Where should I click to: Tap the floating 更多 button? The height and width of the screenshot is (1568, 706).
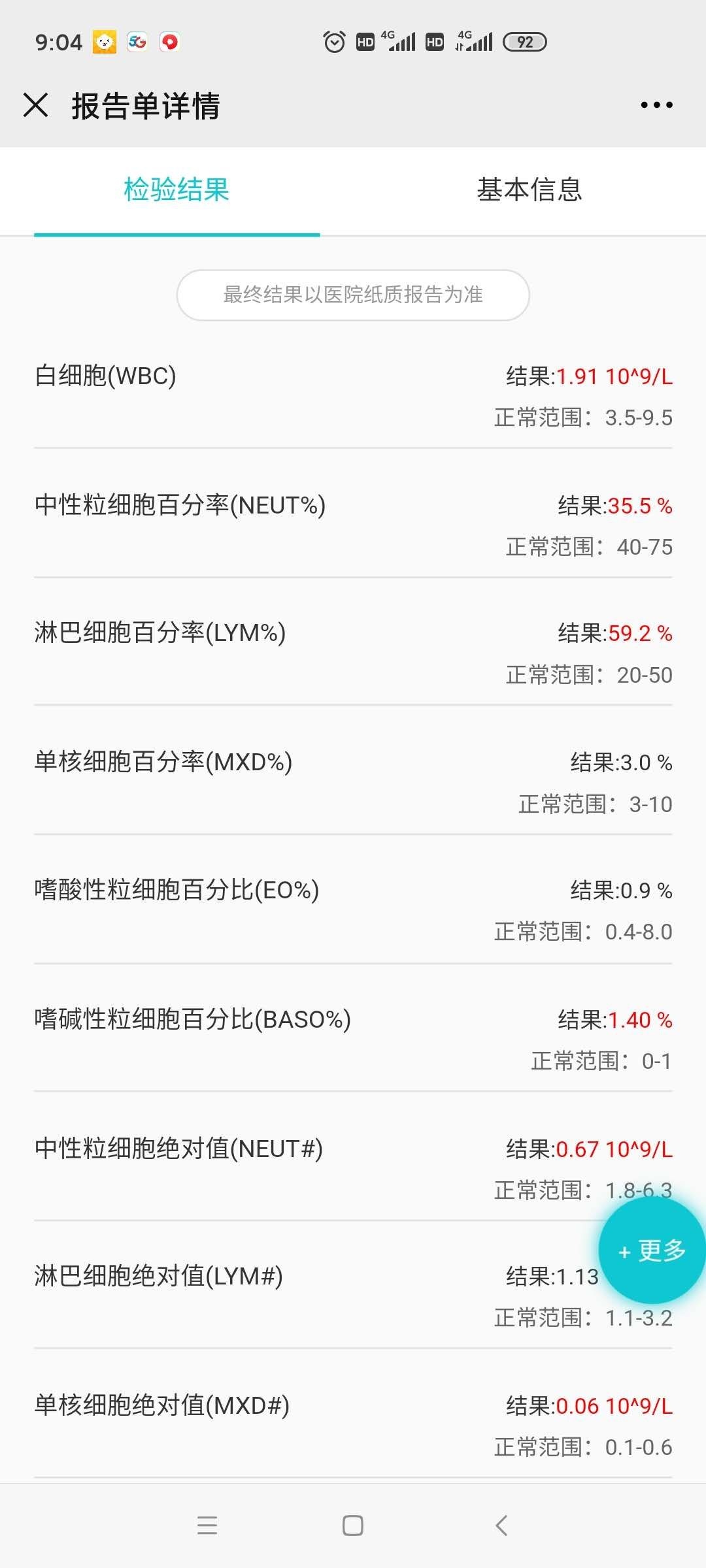[x=652, y=1250]
